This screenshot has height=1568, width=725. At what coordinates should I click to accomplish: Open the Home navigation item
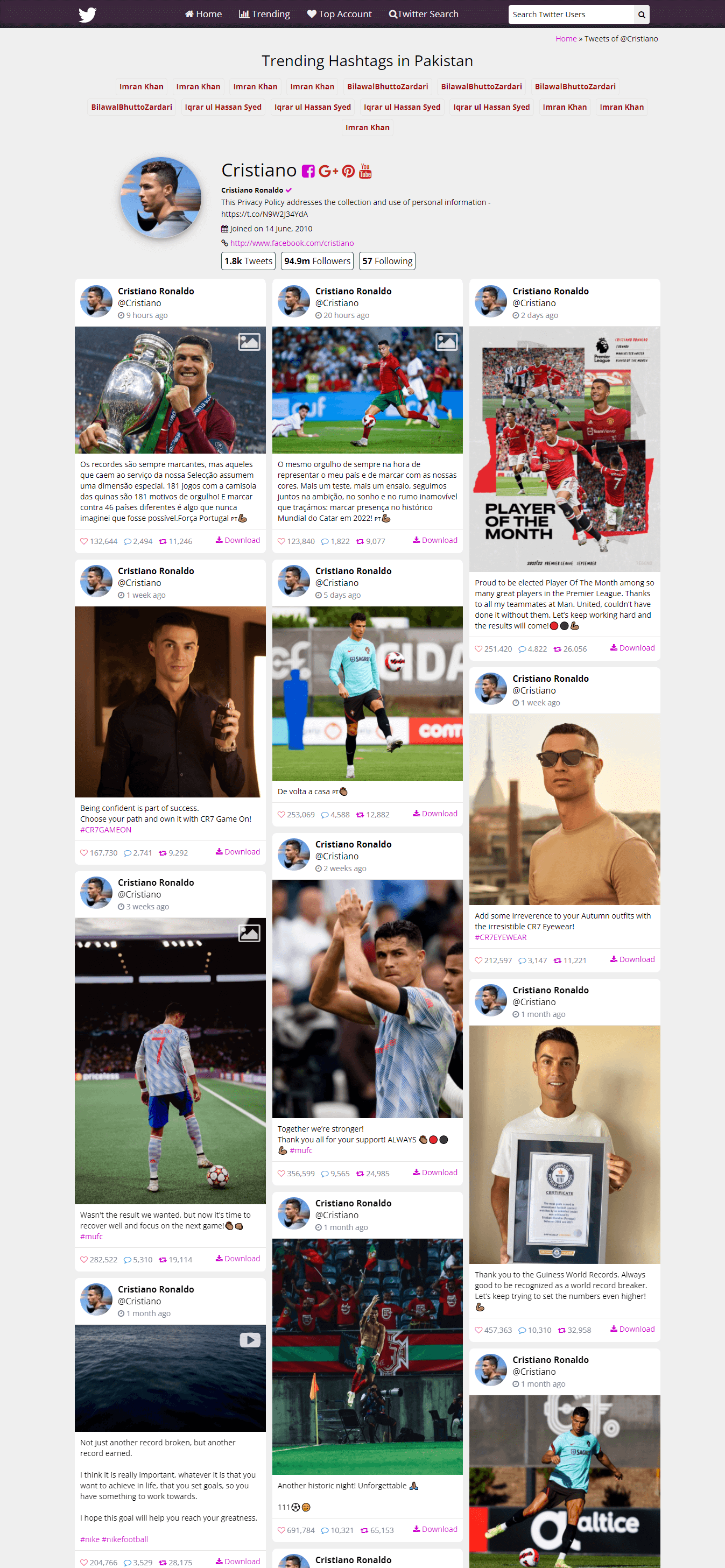(203, 14)
